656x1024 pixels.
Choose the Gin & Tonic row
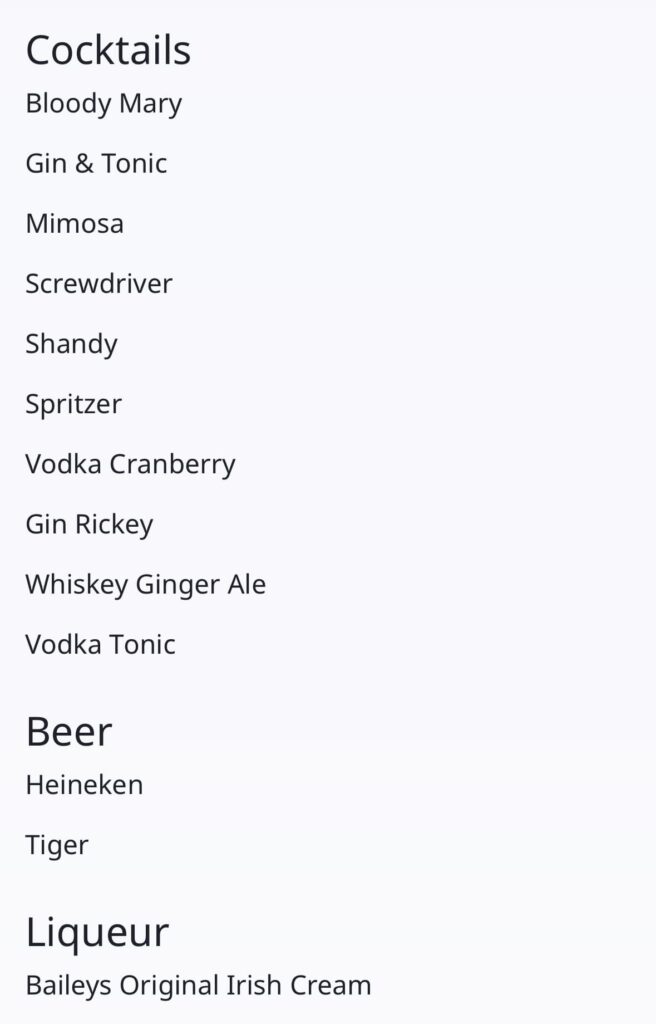pos(96,164)
